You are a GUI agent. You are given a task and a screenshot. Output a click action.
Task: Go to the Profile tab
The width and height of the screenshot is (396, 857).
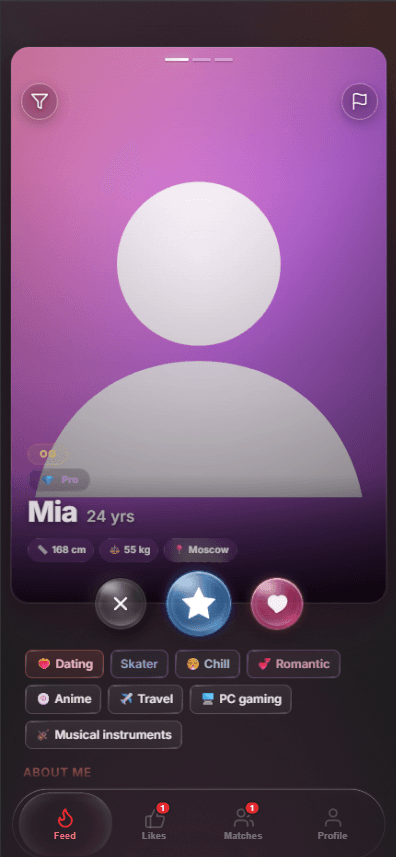[333, 823]
